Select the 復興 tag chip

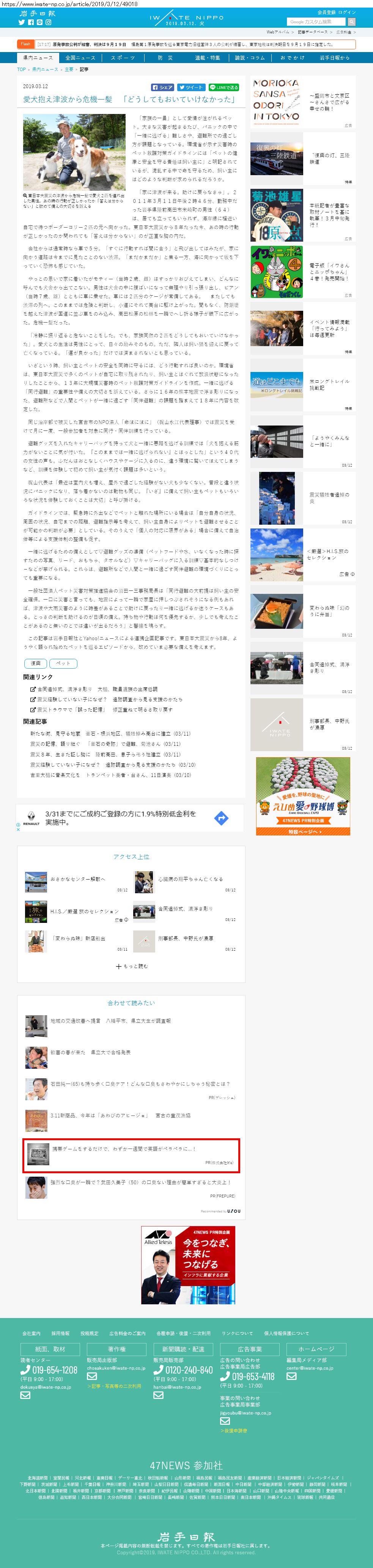35,663
